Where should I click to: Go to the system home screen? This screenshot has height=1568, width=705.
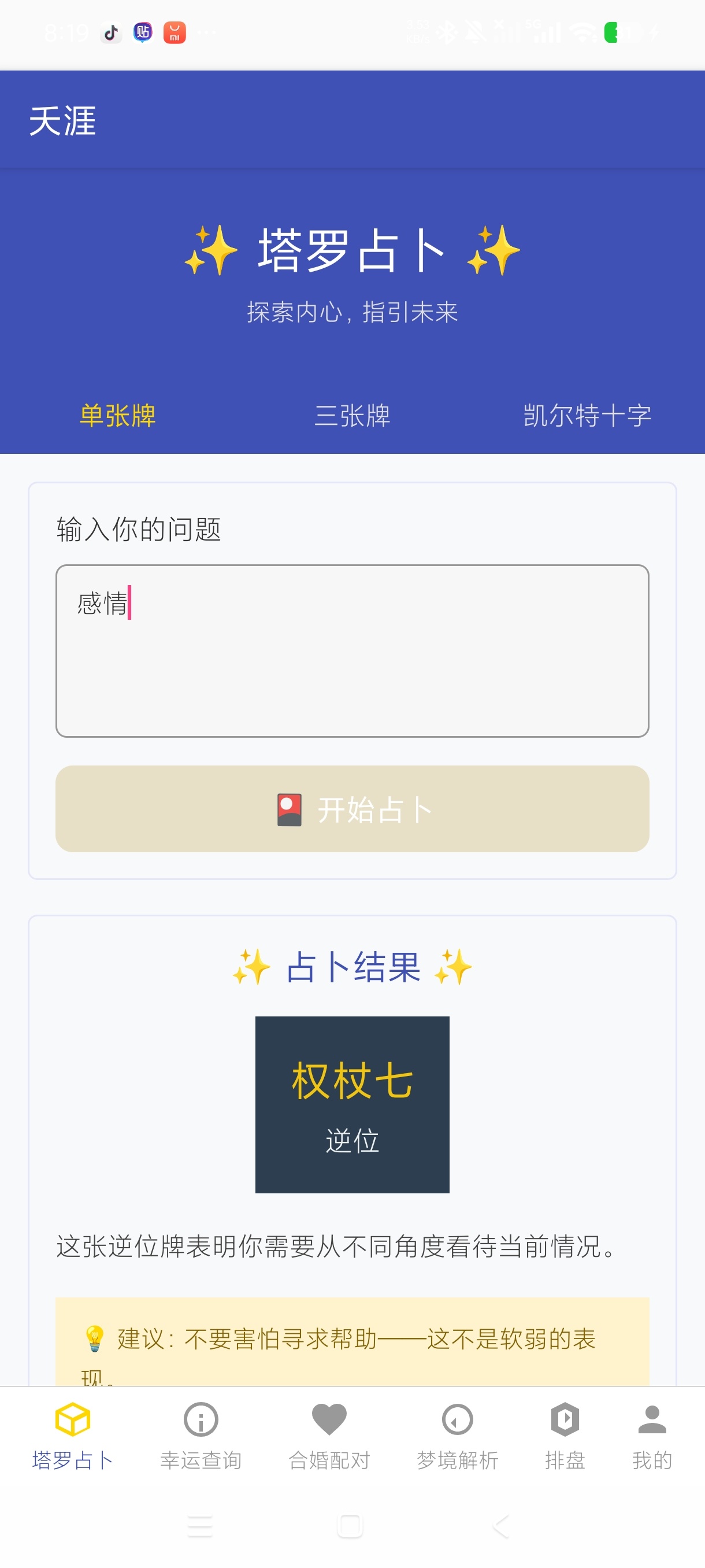point(350,1526)
